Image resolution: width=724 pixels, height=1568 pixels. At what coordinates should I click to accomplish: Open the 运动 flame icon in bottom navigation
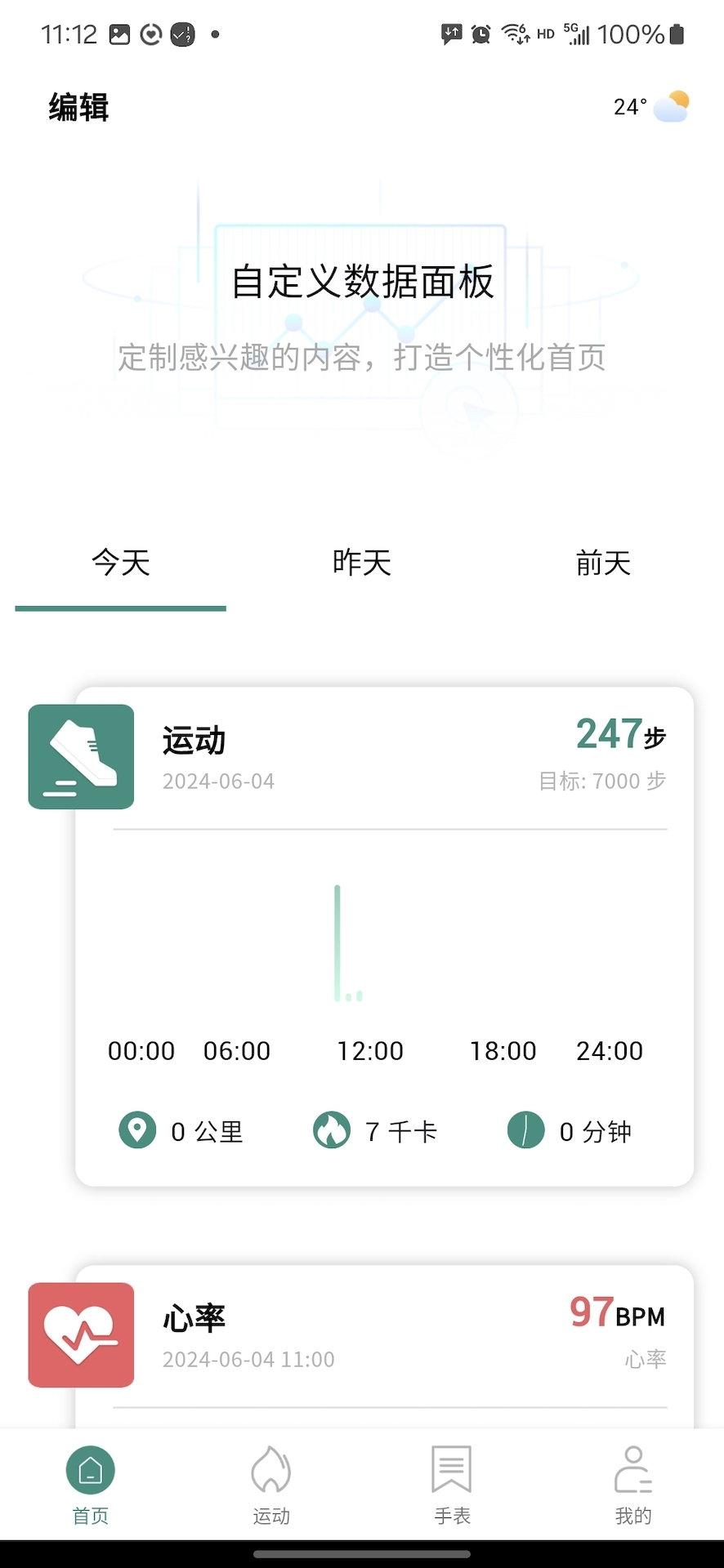[x=270, y=1468]
